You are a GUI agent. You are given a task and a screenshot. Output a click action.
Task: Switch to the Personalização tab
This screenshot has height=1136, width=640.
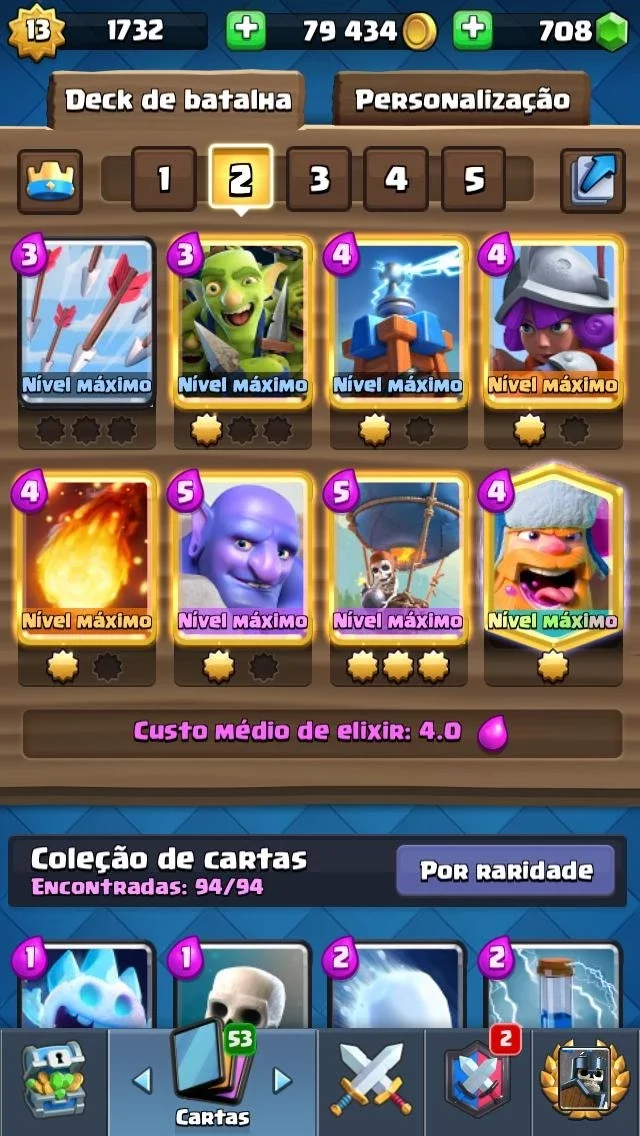point(462,100)
